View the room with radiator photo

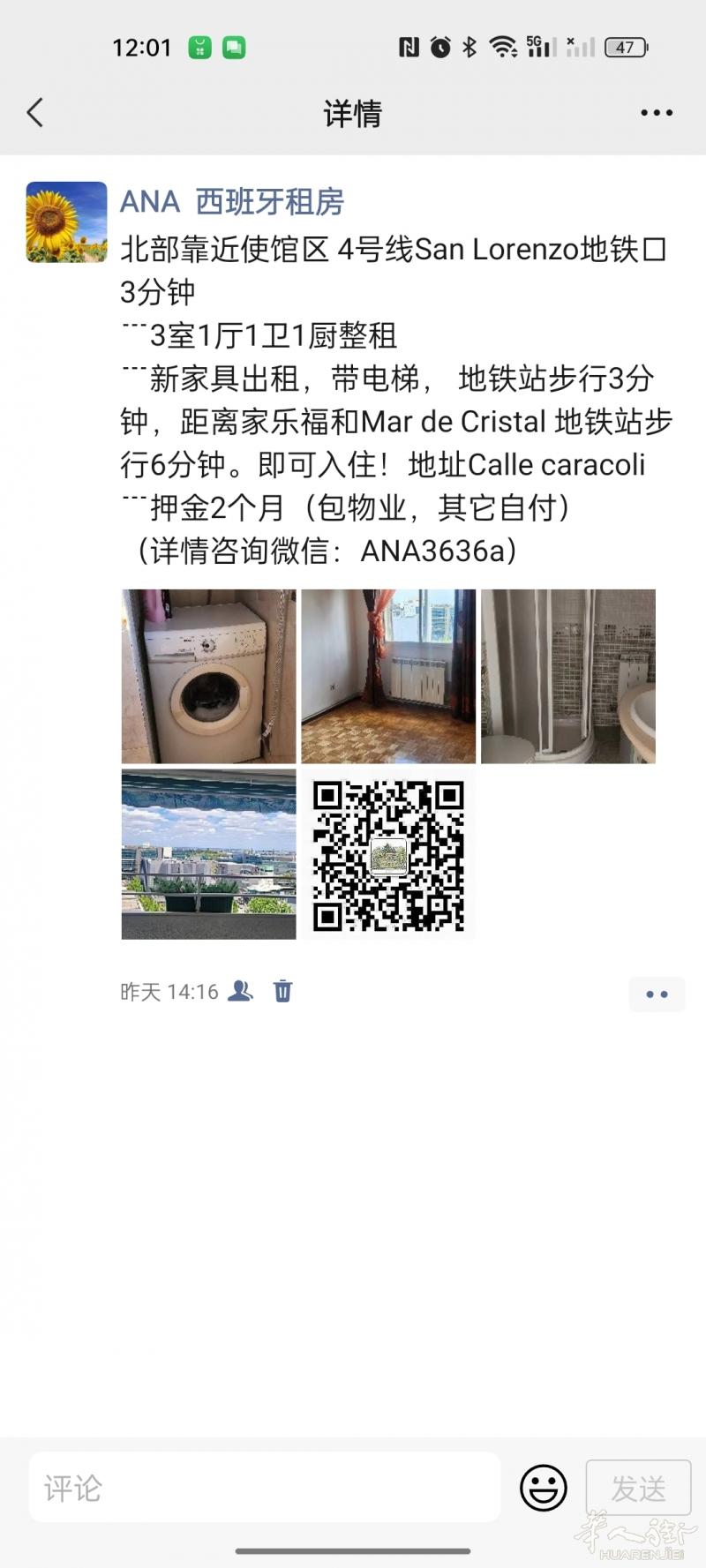(388, 676)
